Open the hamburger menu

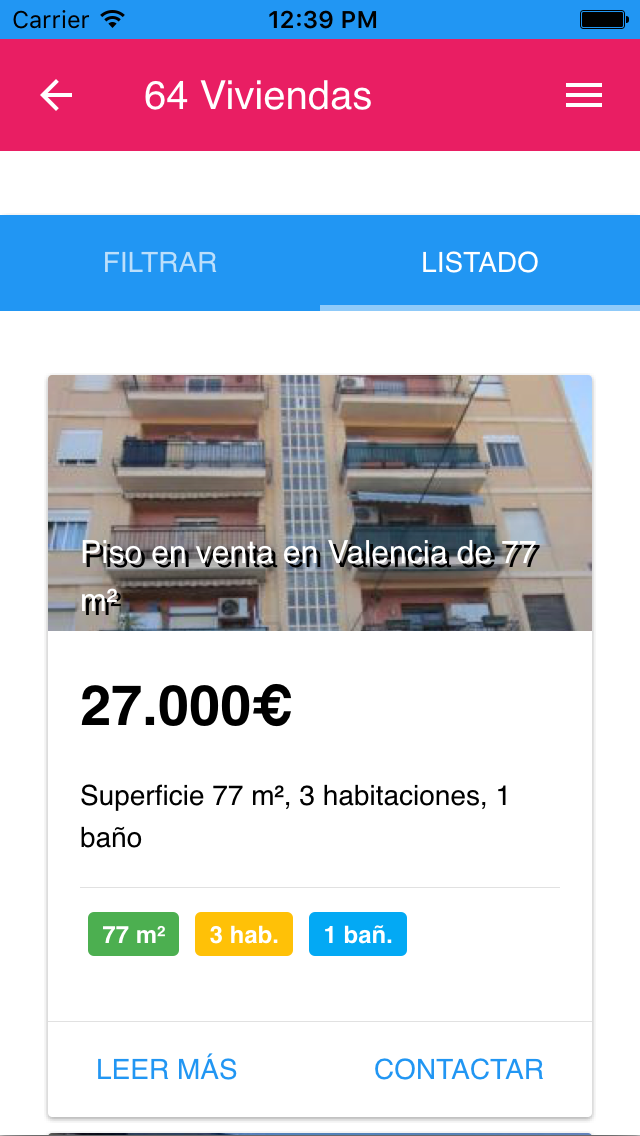583,96
